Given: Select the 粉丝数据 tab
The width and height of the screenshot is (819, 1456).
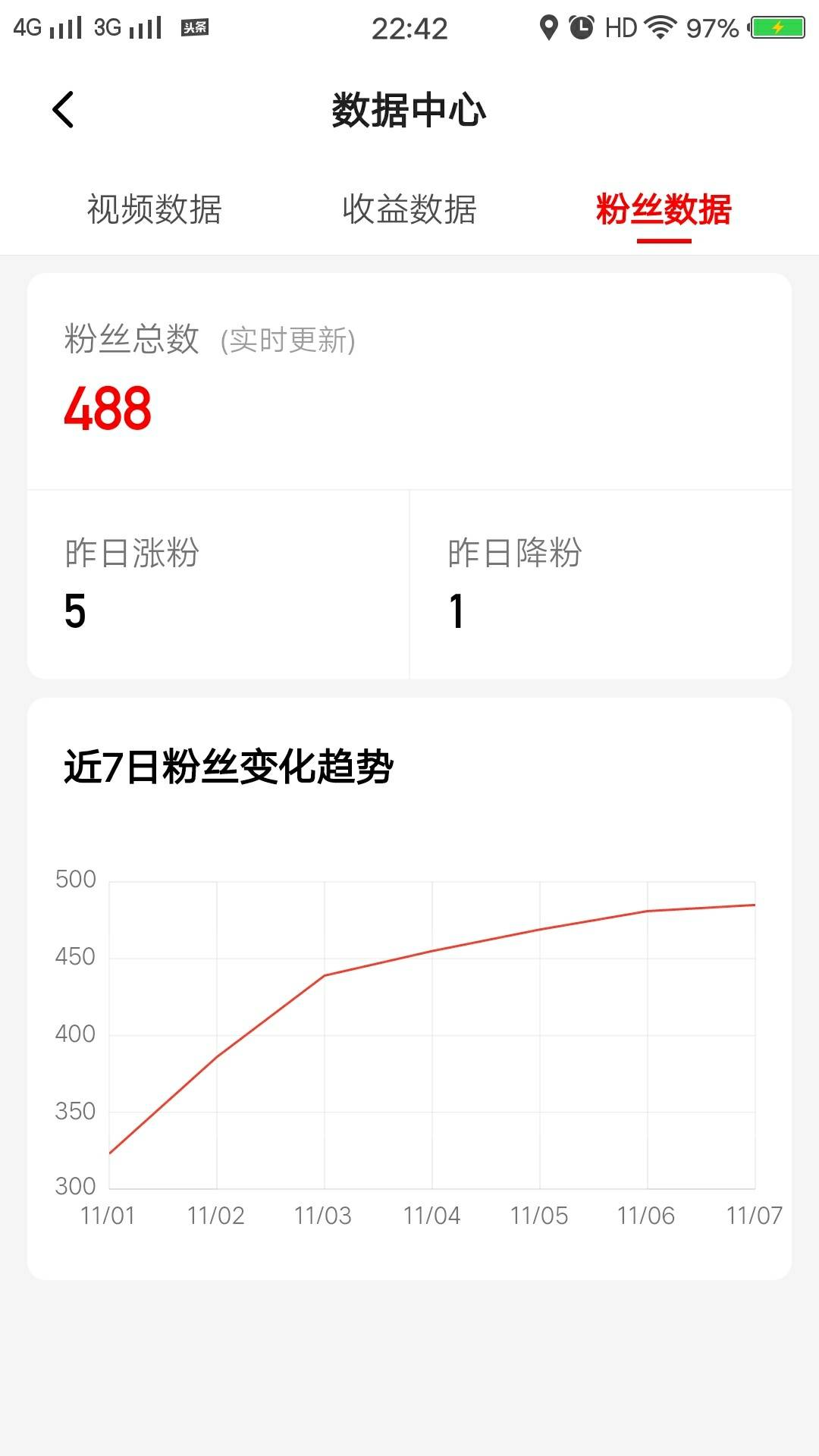Looking at the screenshot, I should pyautogui.click(x=664, y=209).
